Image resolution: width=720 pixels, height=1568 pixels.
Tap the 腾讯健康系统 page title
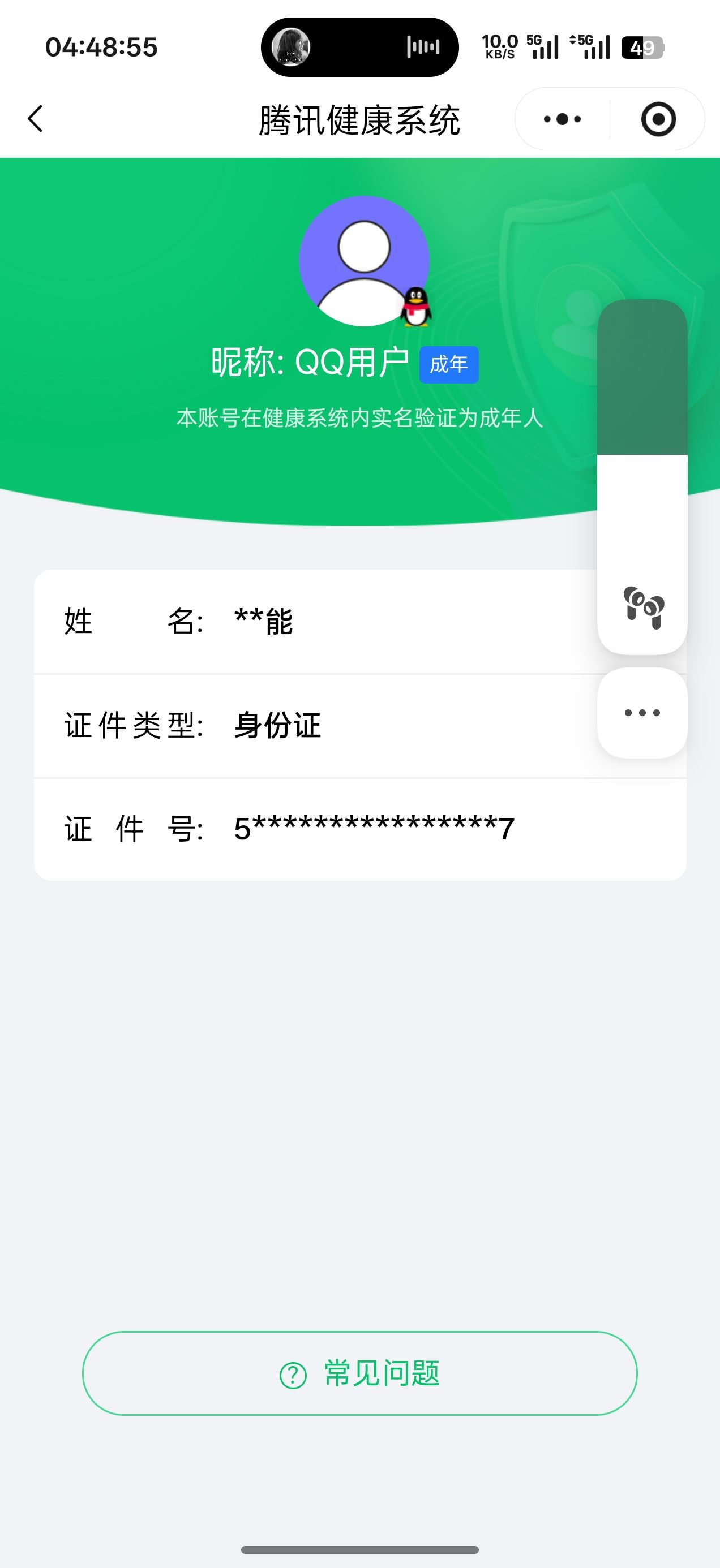(x=359, y=118)
